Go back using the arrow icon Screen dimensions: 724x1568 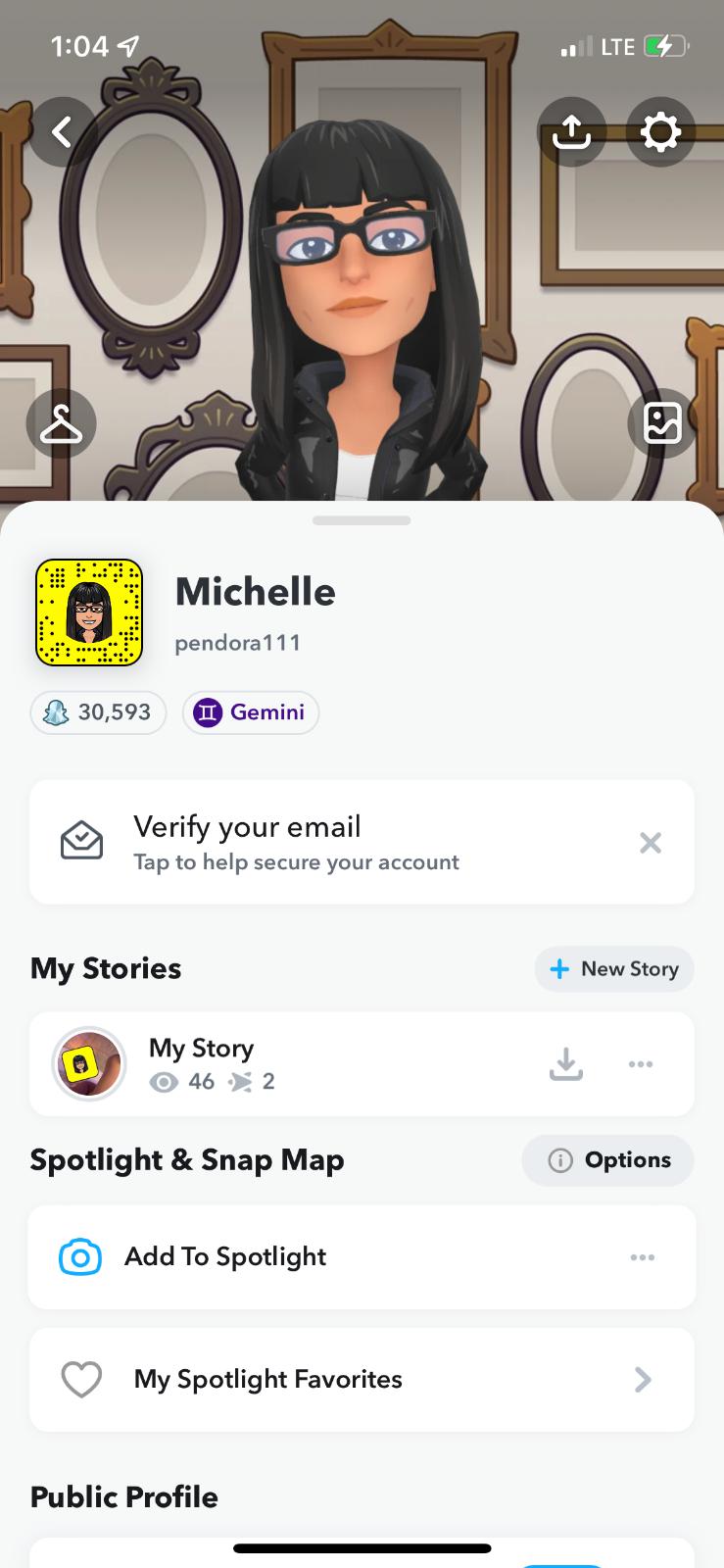[63, 131]
